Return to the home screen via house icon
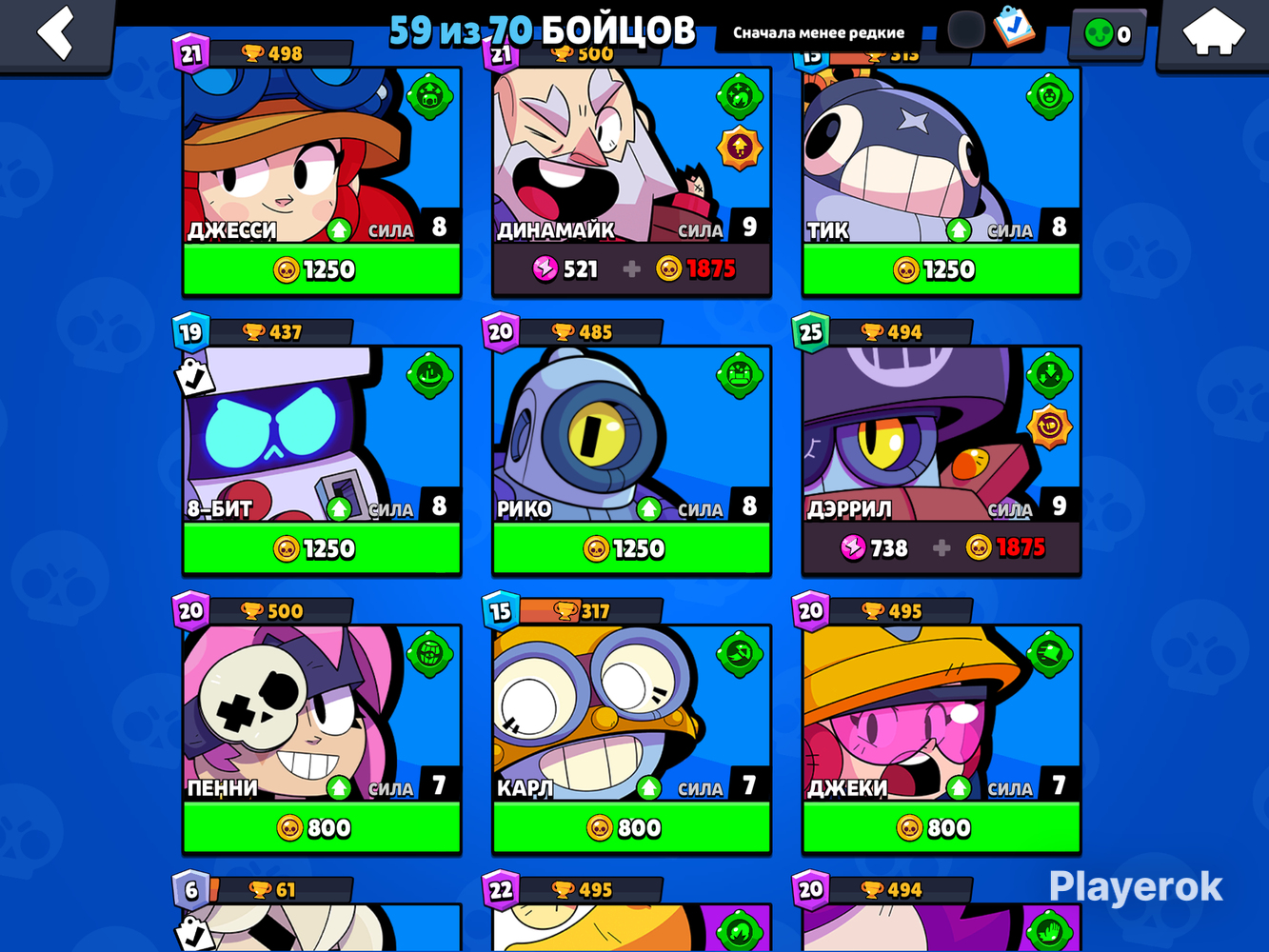Image resolution: width=1269 pixels, height=952 pixels. pyautogui.click(x=1213, y=33)
